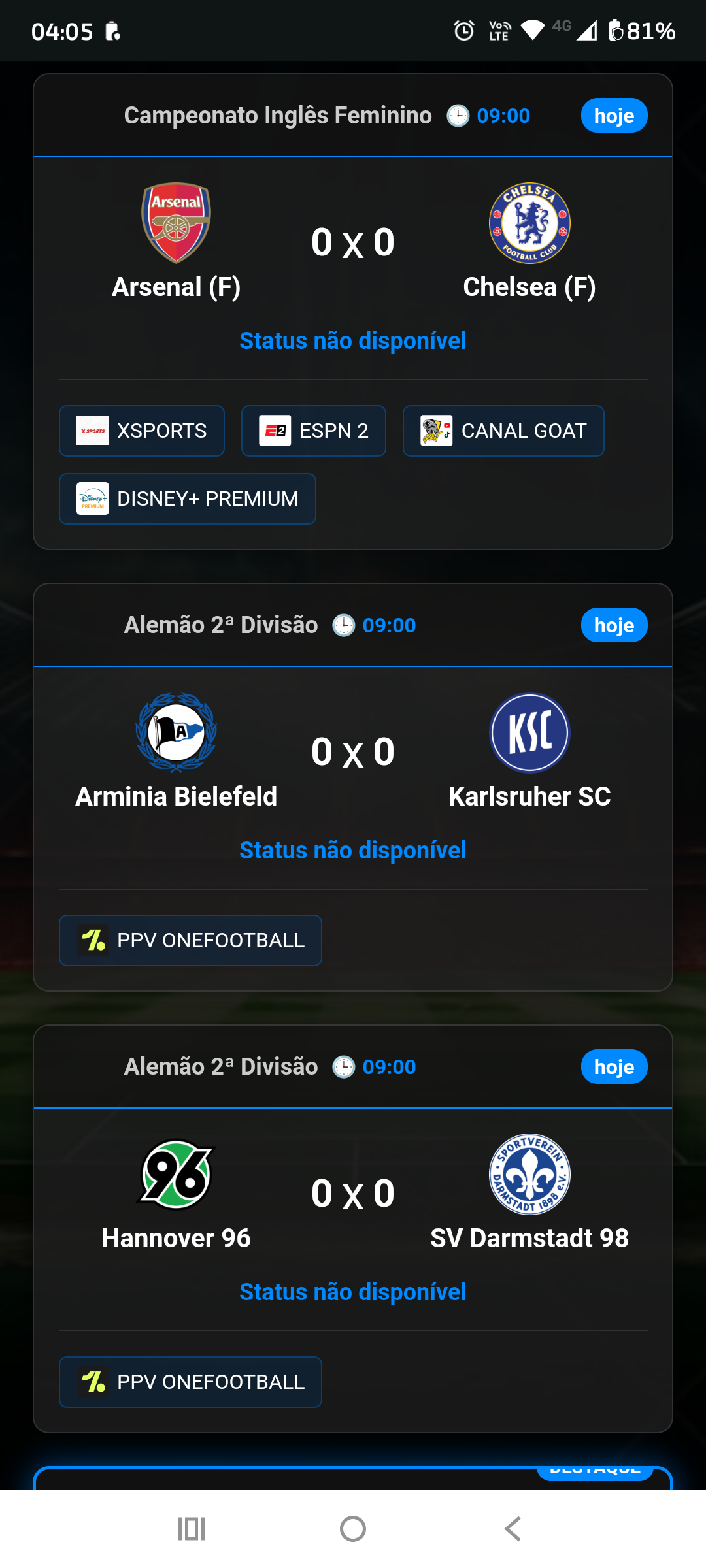The width and height of the screenshot is (706, 1568).
Task: Tap the hoje badge on the Arsenal match
Action: click(613, 115)
